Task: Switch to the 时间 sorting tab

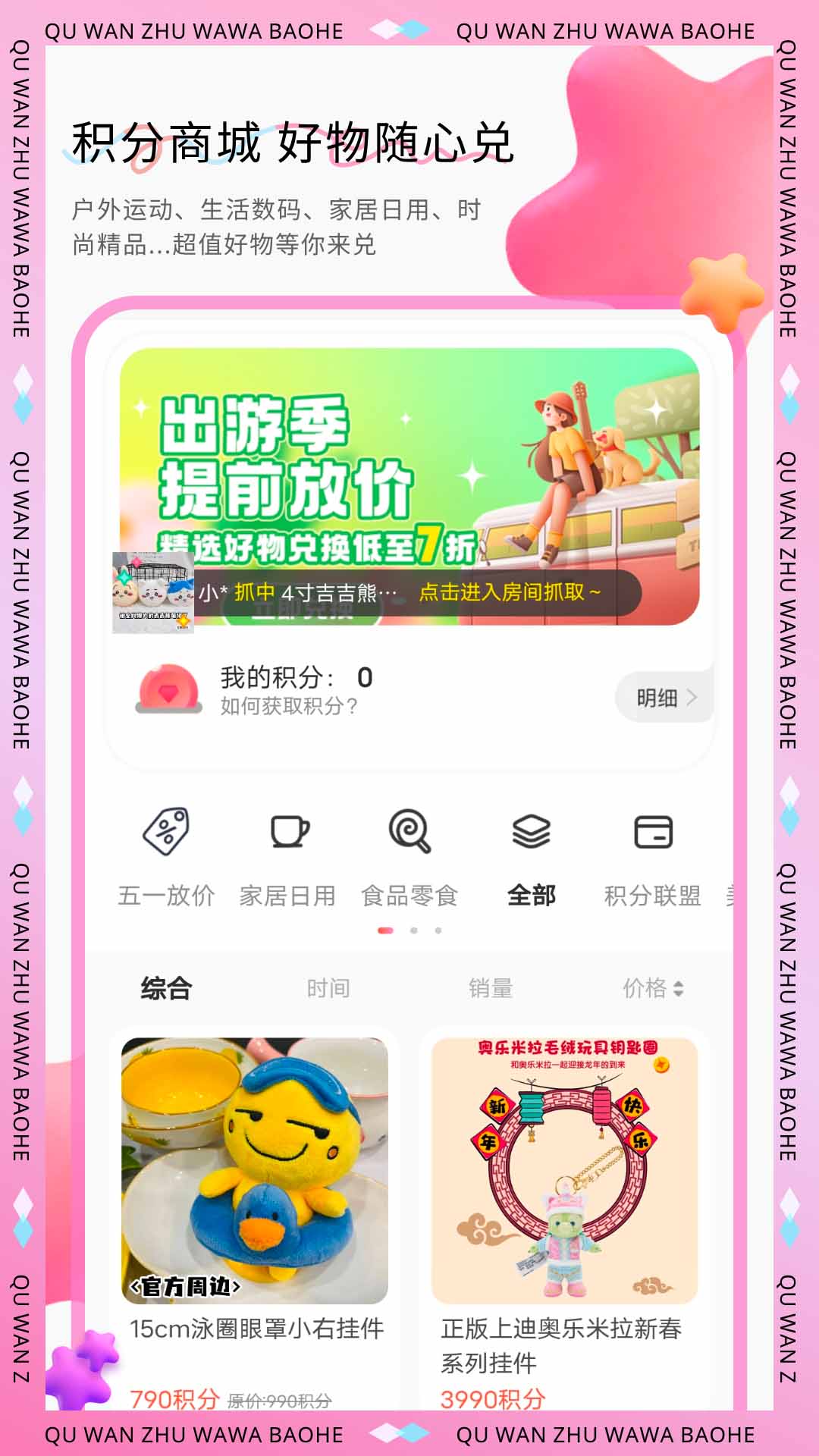Action: [326, 987]
